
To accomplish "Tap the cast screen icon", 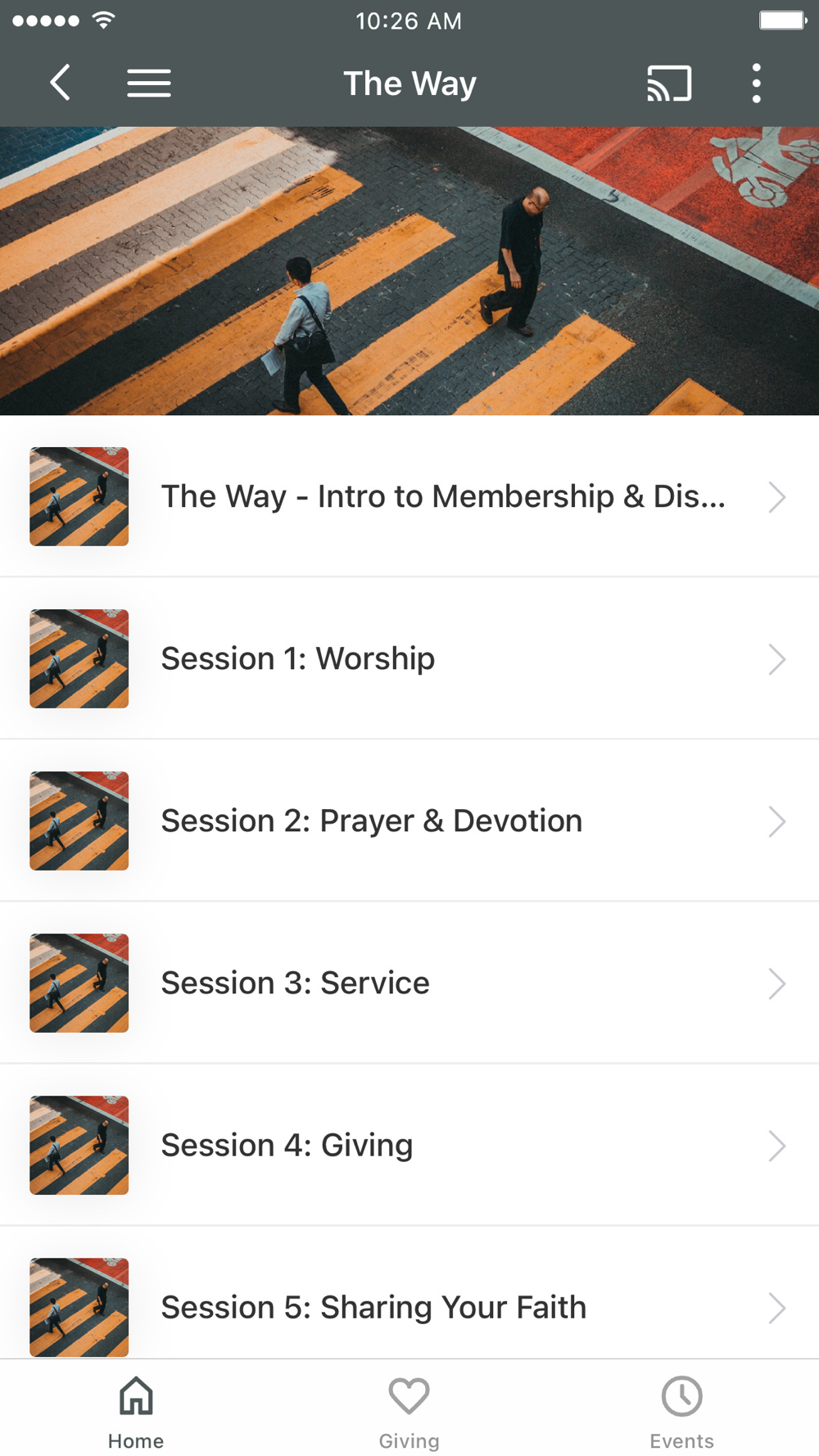I will 669,83.
